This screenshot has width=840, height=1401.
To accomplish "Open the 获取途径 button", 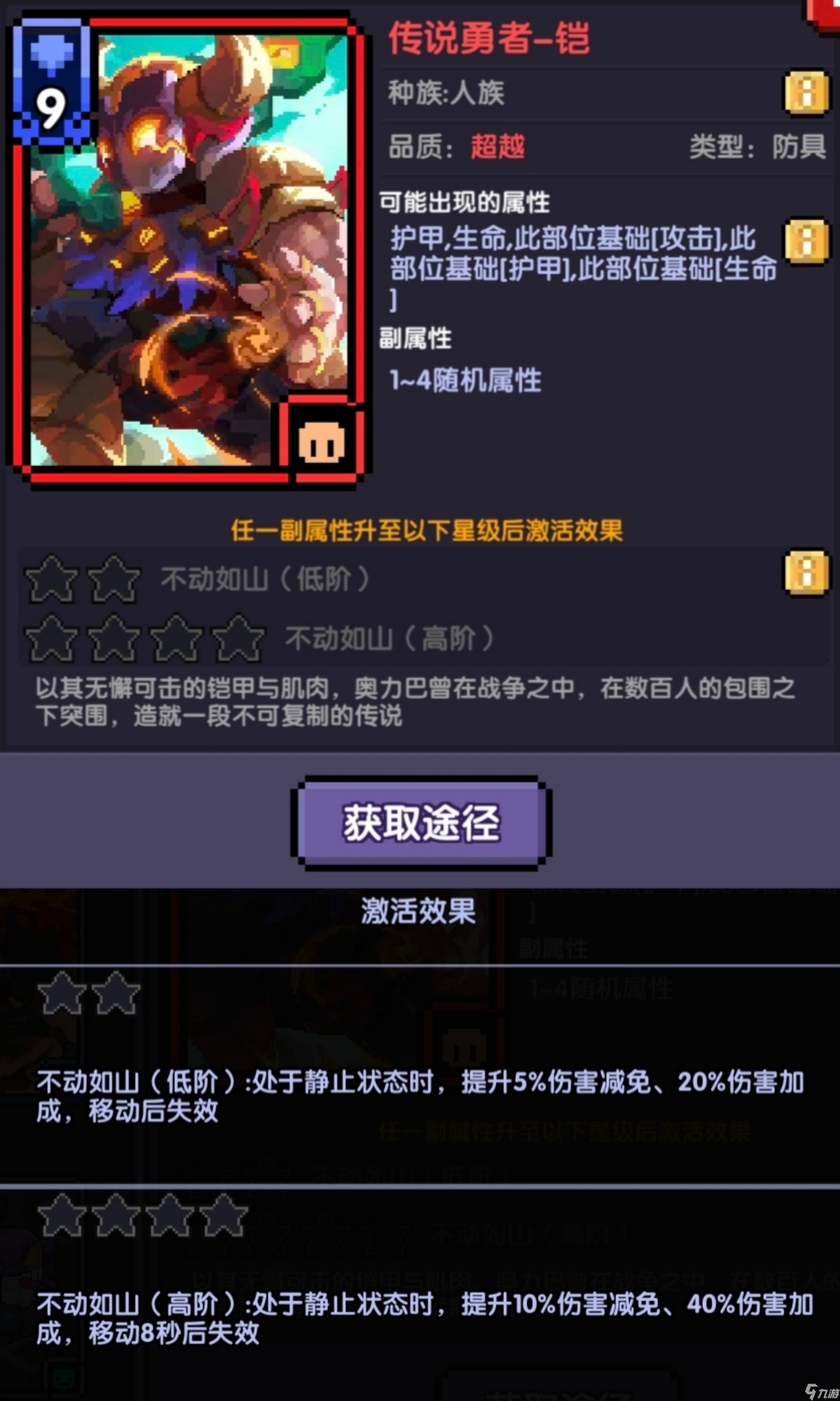I will tap(421, 822).
